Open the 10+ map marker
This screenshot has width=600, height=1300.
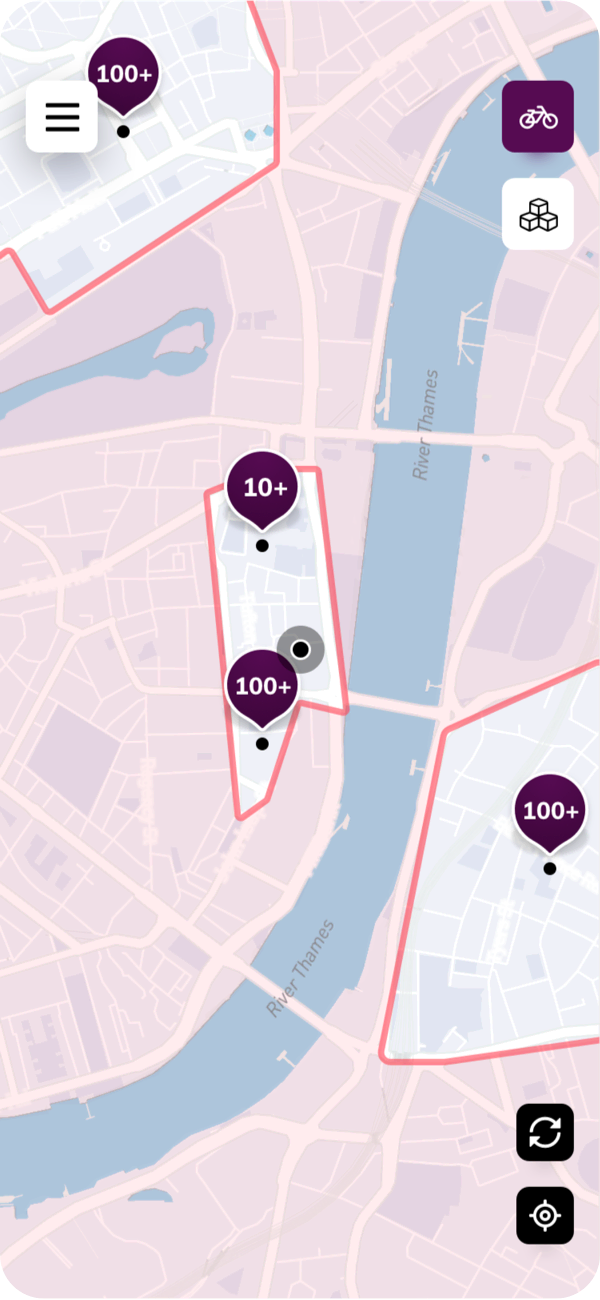[x=263, y=488]
